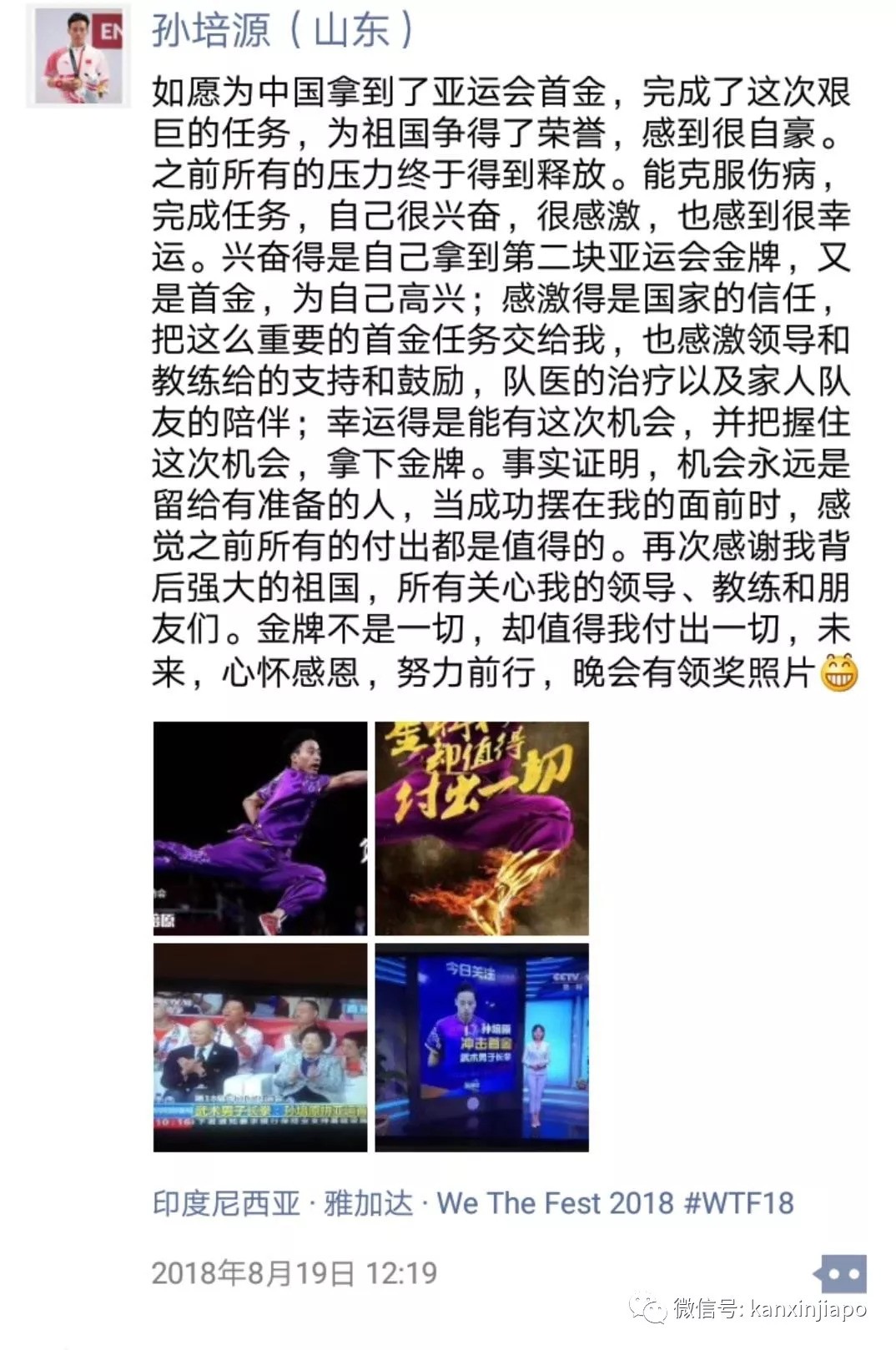Open the location 印度尼西亚·雅加达·We The Fest 2018
Image resolution: width=896 pixels, height=1350 pixels.
click(x=473, y=1203)
